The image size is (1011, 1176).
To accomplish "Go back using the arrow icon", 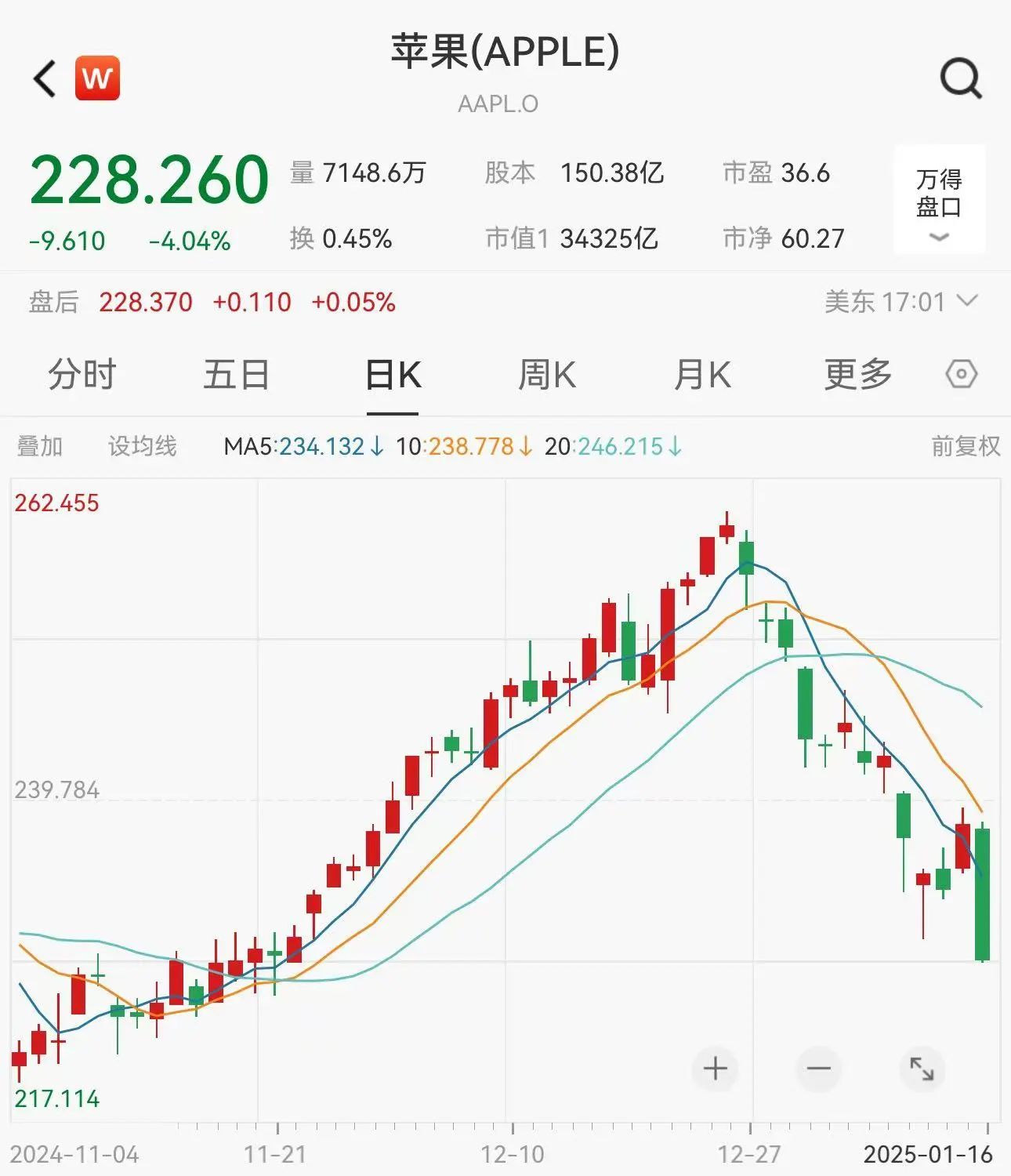I will [45, 78].
